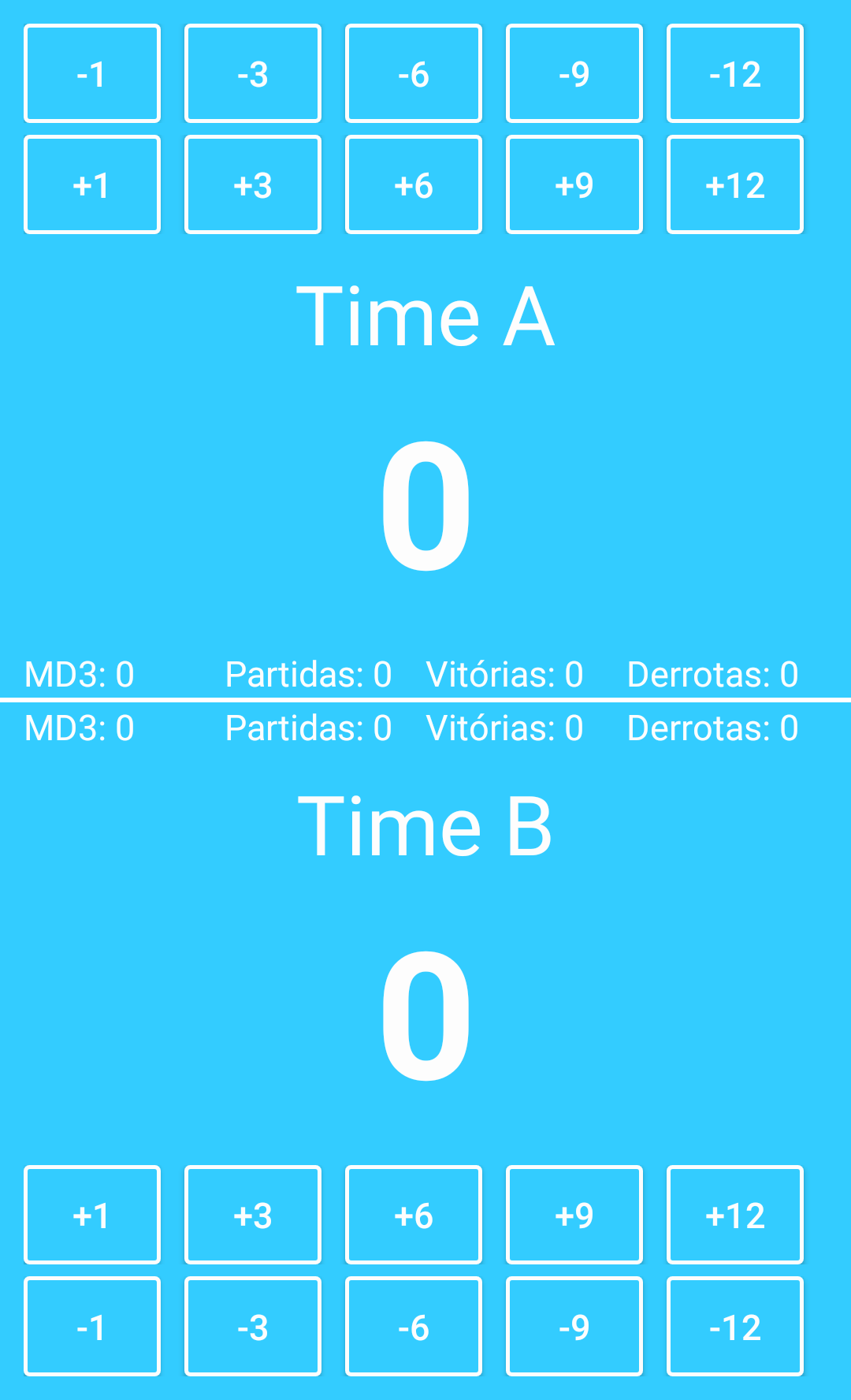851x1400 pixels.
Task: Award 12 points to Time A
Action: coord(735,184)
